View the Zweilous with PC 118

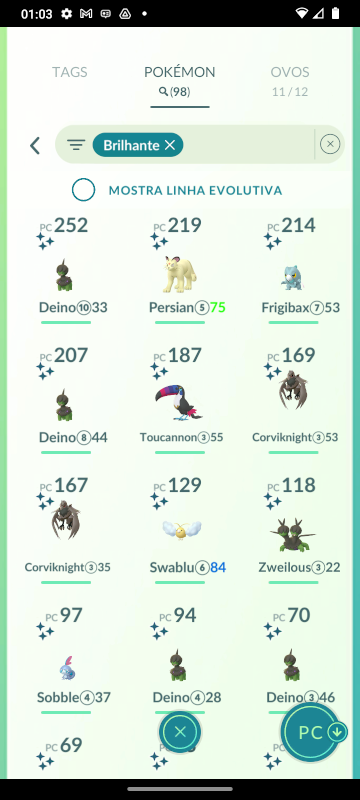293,530
